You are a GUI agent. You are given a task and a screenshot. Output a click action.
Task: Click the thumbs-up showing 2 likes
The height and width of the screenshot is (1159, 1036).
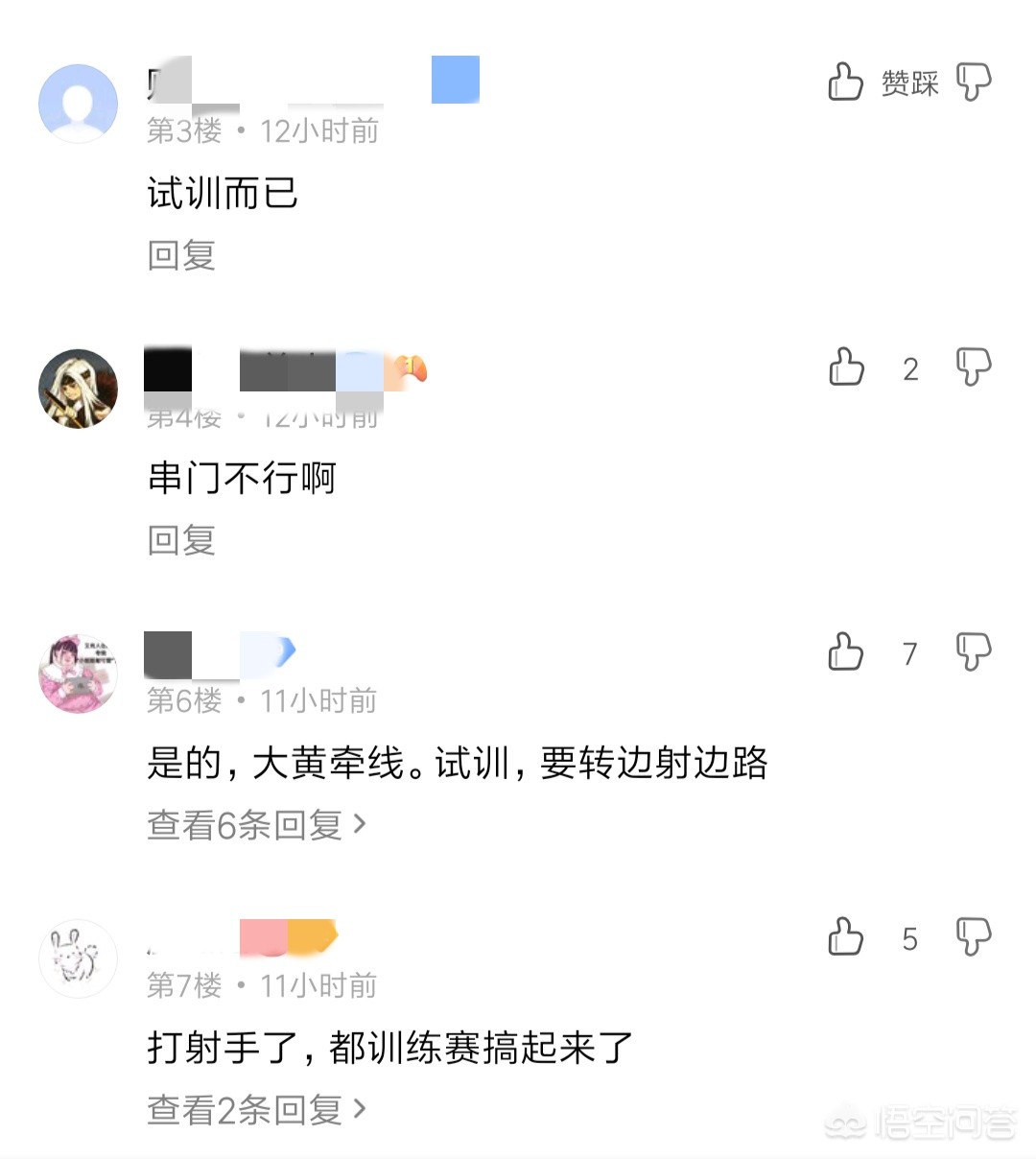tap(845, 367)
